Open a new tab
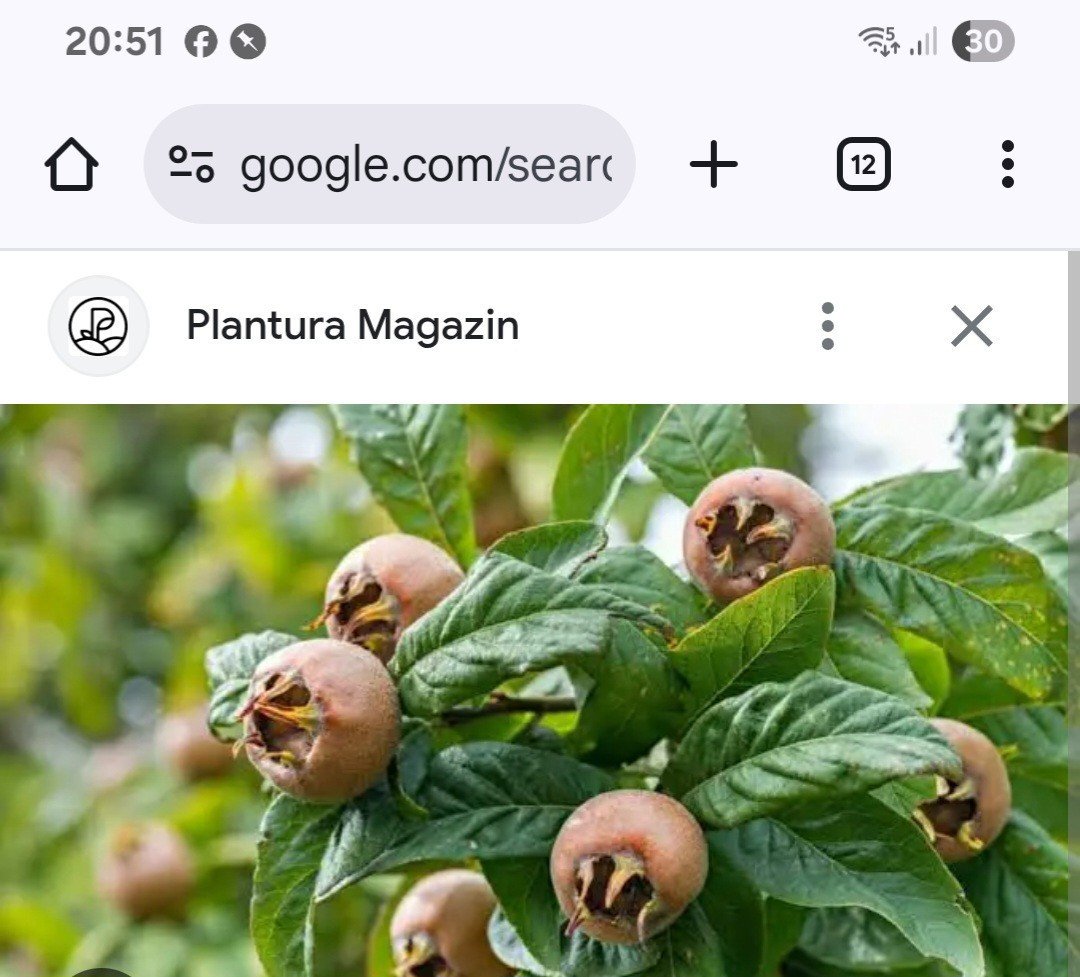 [714, 165]
